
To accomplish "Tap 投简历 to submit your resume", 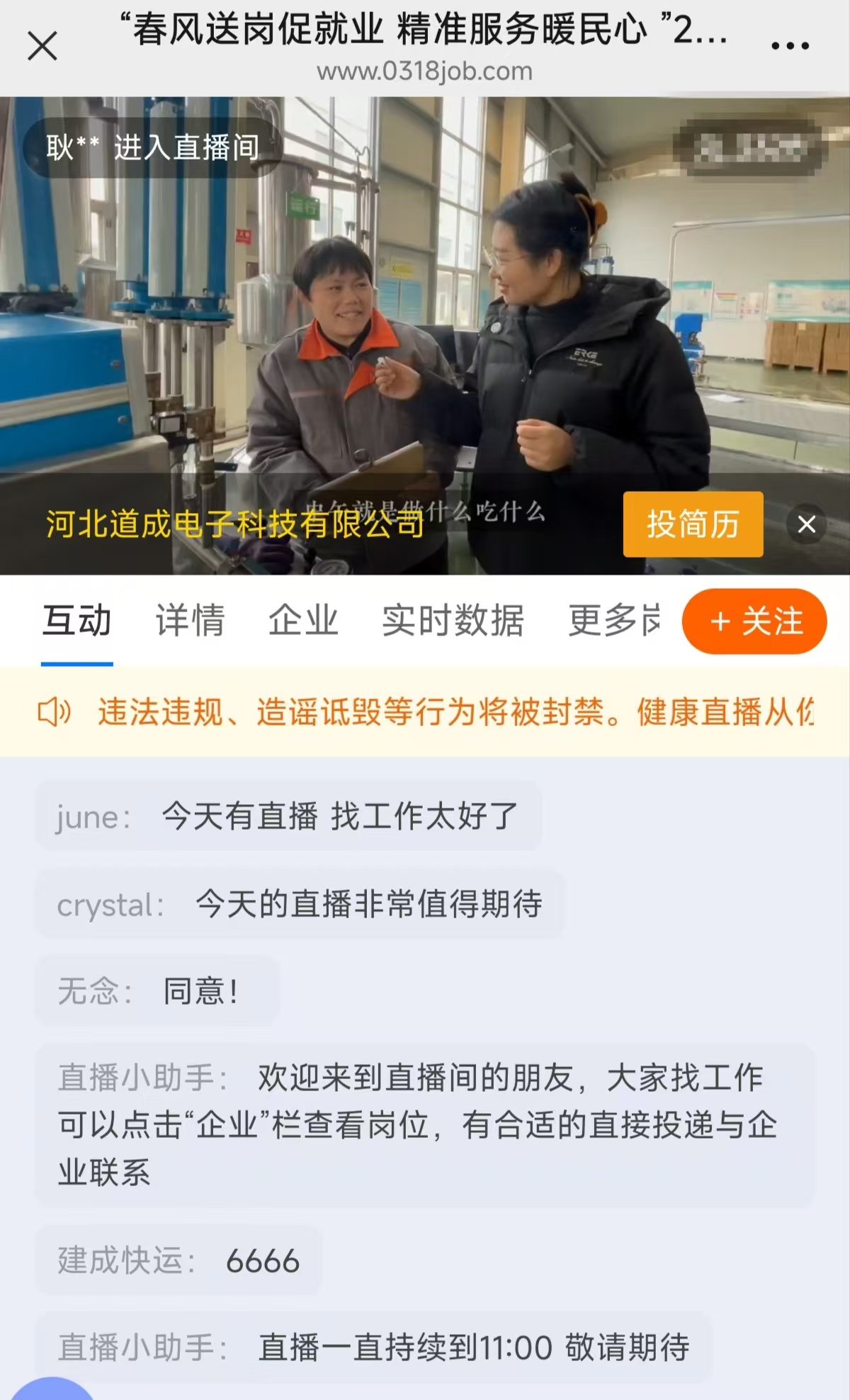I will point(693,524).
